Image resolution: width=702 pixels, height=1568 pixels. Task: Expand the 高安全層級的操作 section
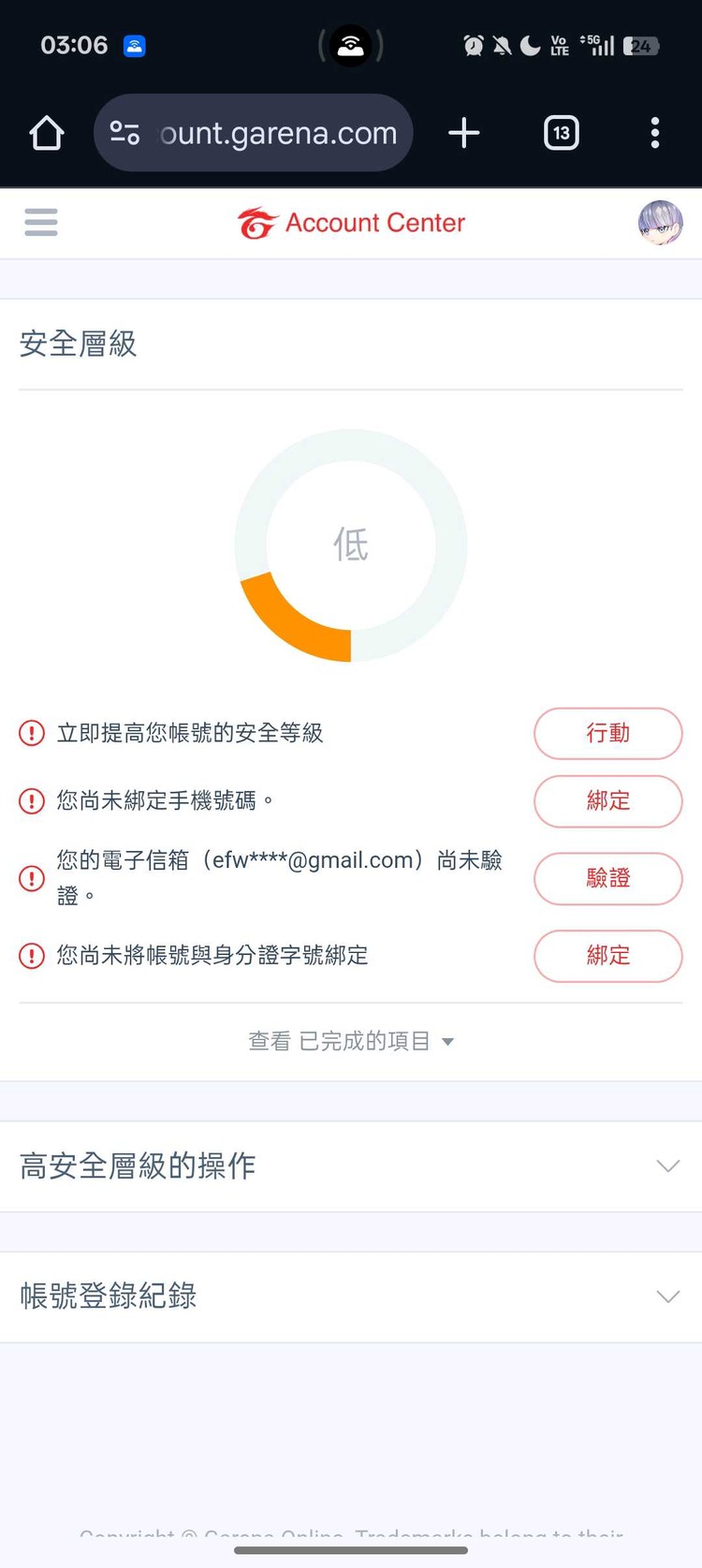(x=351, y=1166)
